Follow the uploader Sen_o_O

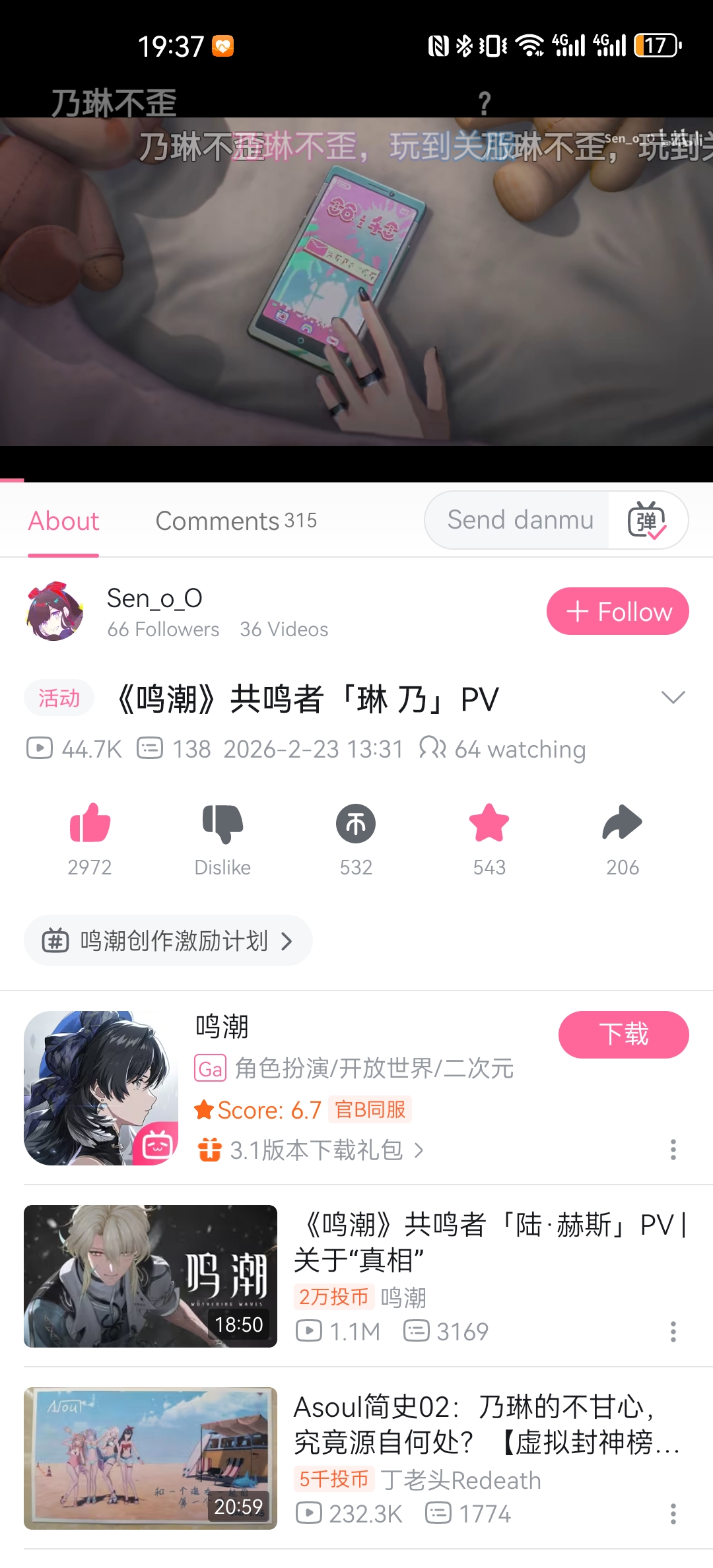[x=618, y=611]
